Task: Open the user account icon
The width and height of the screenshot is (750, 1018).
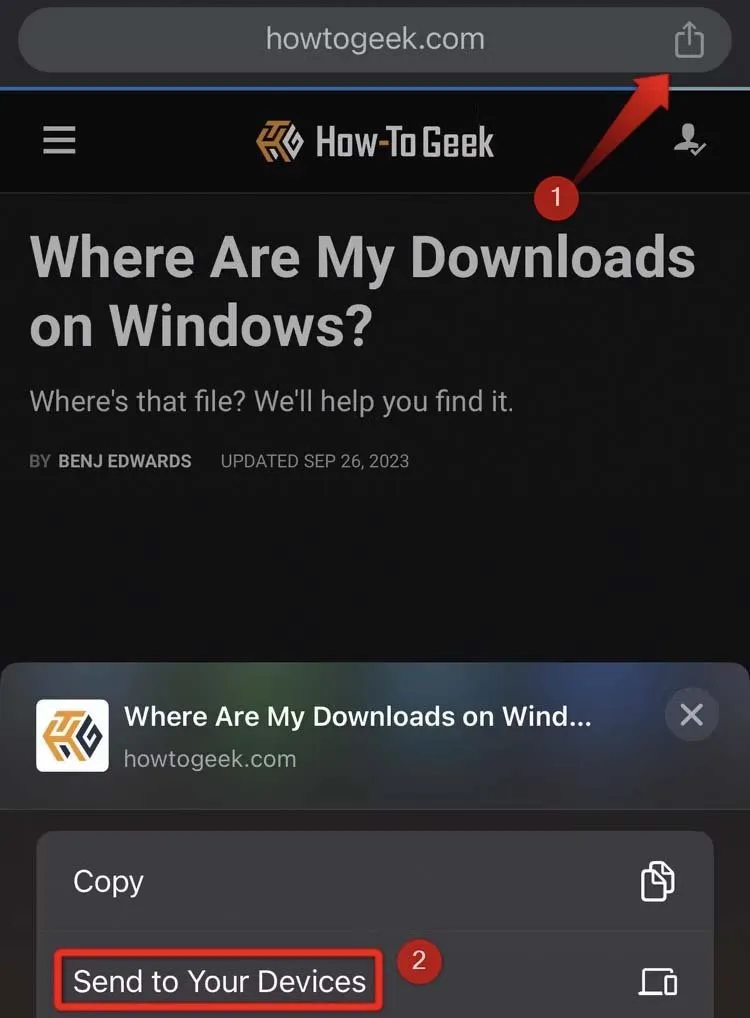Action: [689, 141]
